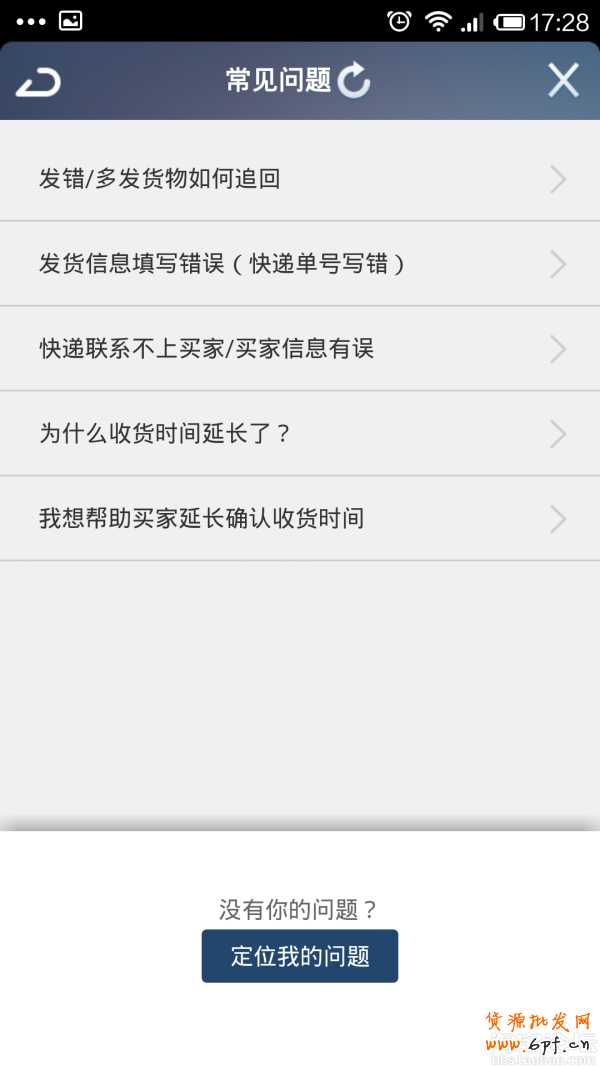Tap the back arrow in the header
Screen dimensions: 600x1066
tap(39, 82)
